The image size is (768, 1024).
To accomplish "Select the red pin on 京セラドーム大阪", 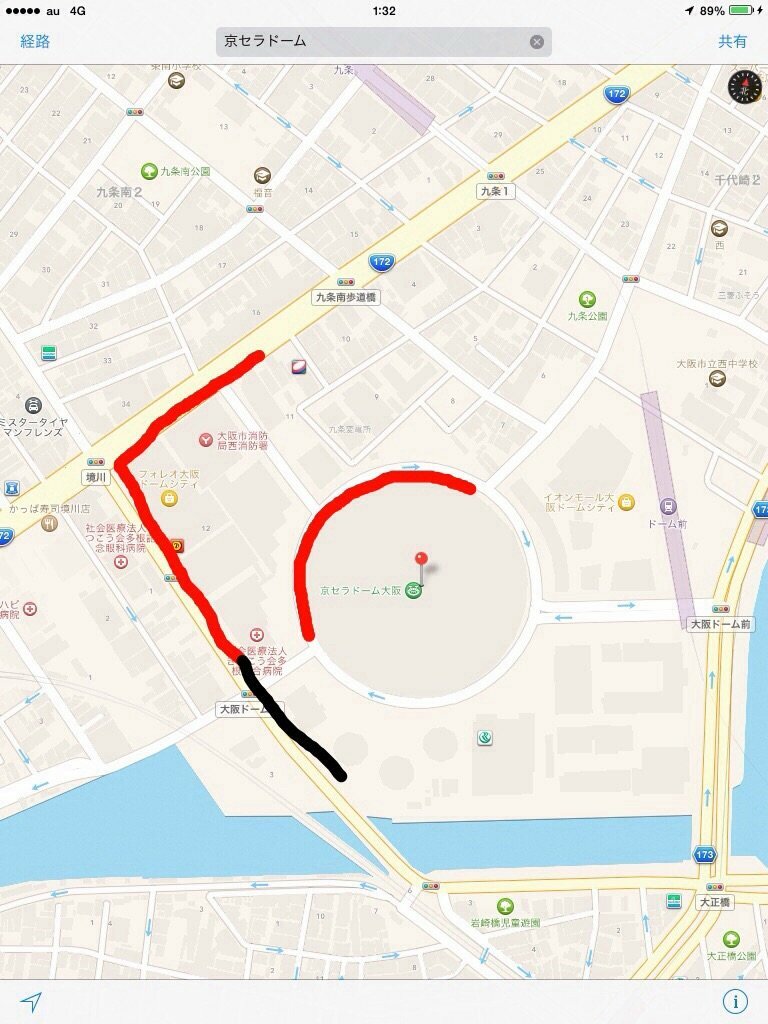I will (x=421, y=559).
